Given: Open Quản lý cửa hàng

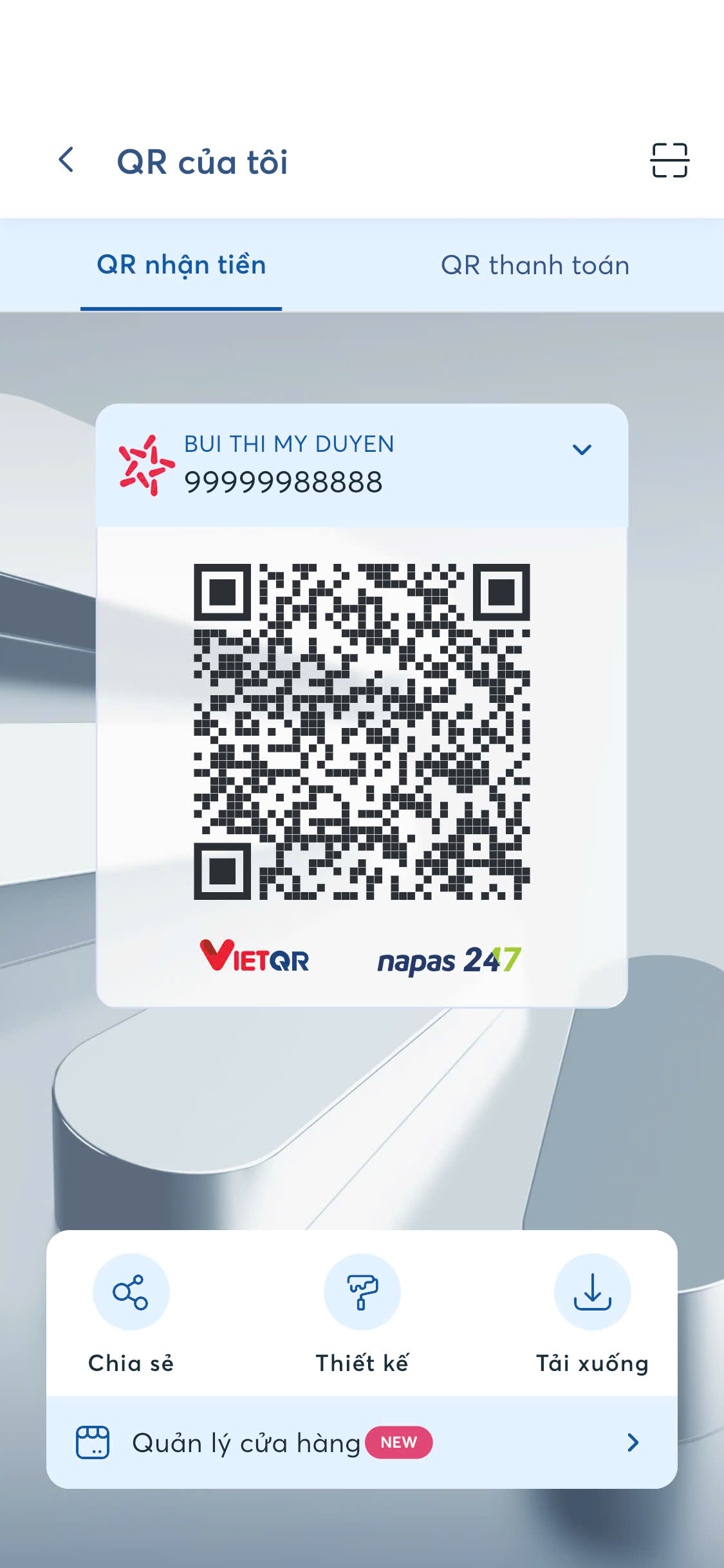Looking at the screenshot, I should click(x=360, y=1442).
